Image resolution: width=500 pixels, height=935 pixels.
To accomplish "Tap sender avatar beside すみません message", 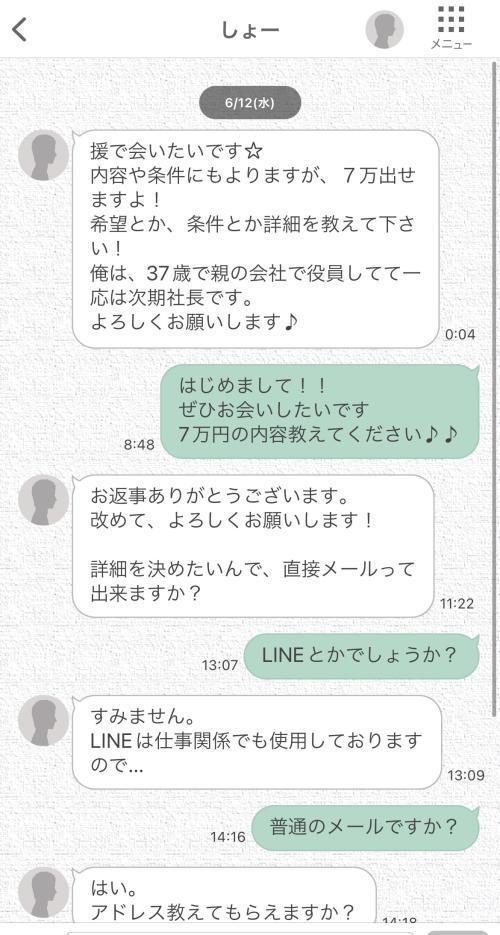I will tap(44, 721).
